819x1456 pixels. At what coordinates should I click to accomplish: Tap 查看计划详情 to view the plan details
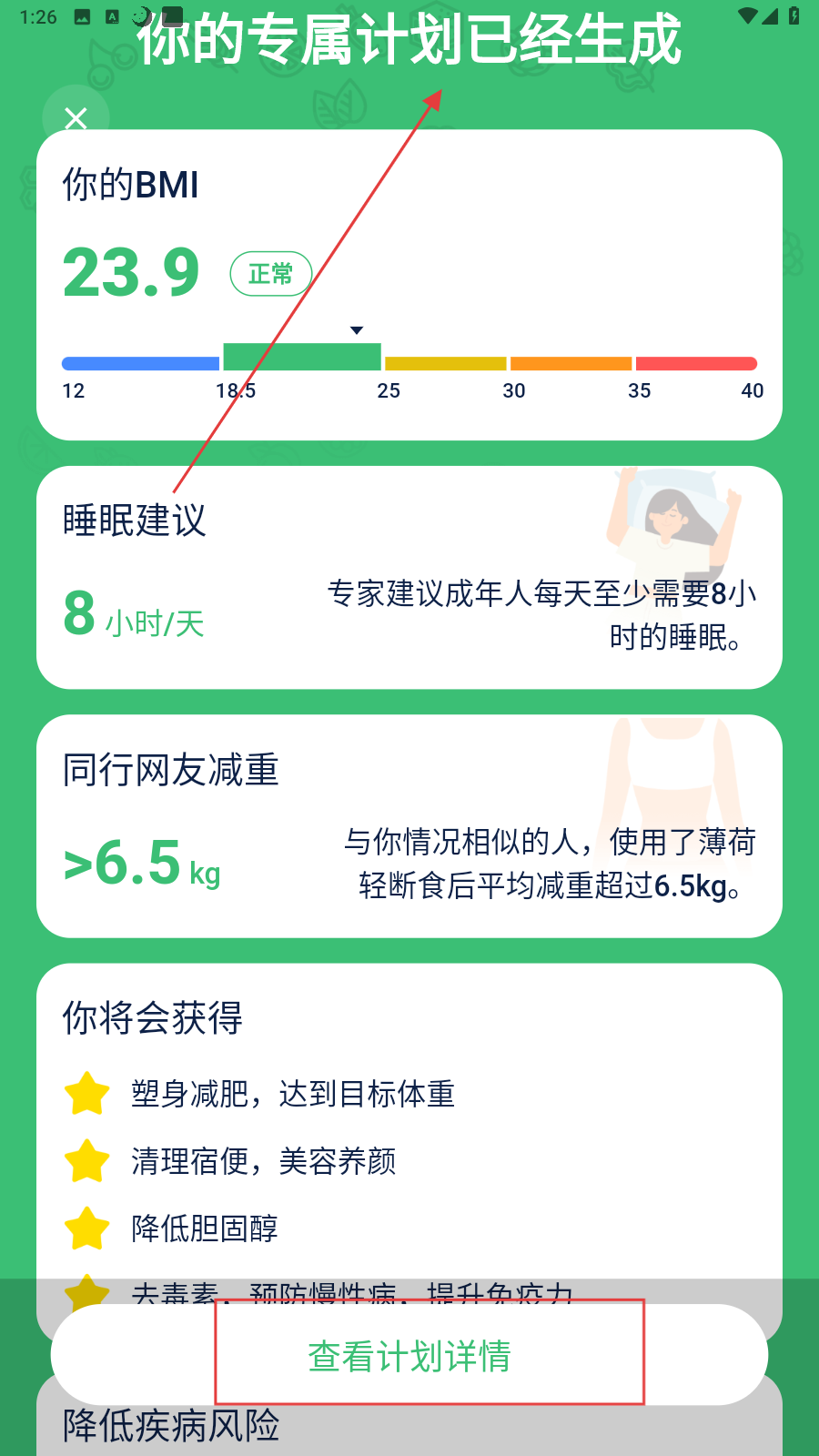pyautogui.click(x=409, y=1356)
